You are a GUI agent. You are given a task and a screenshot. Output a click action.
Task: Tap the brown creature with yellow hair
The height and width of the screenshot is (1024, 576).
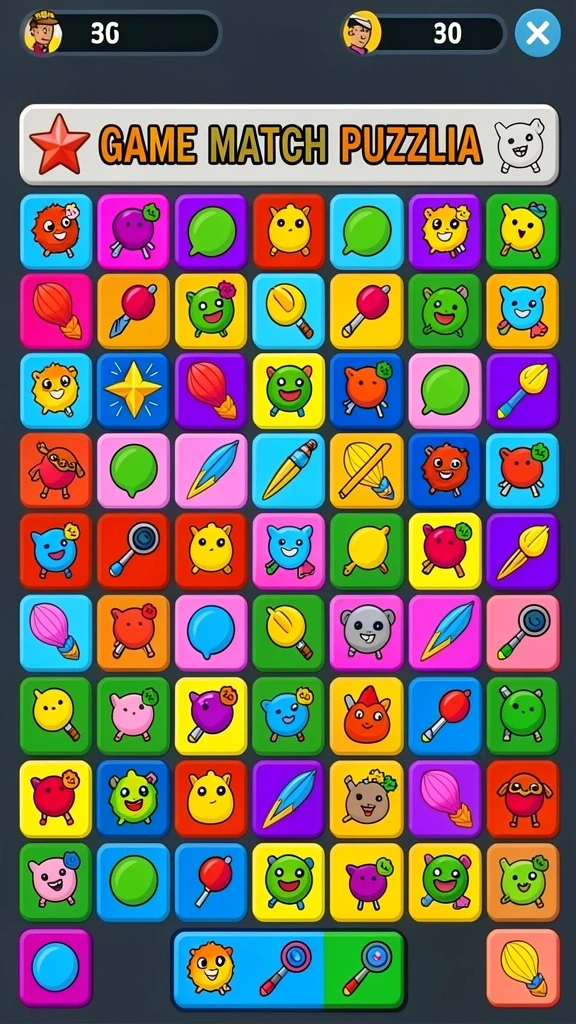(366, 798)
